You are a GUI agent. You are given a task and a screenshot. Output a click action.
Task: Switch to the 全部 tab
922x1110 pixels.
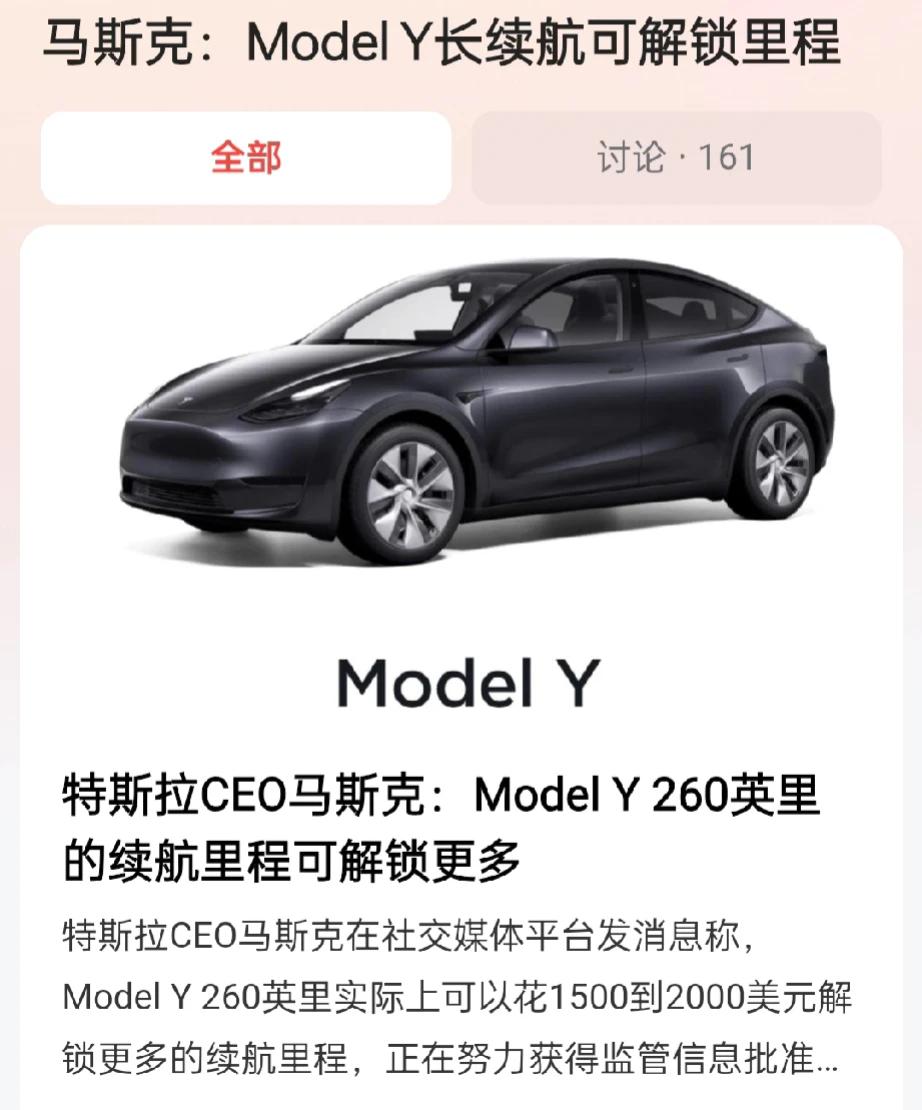point(246,158)
